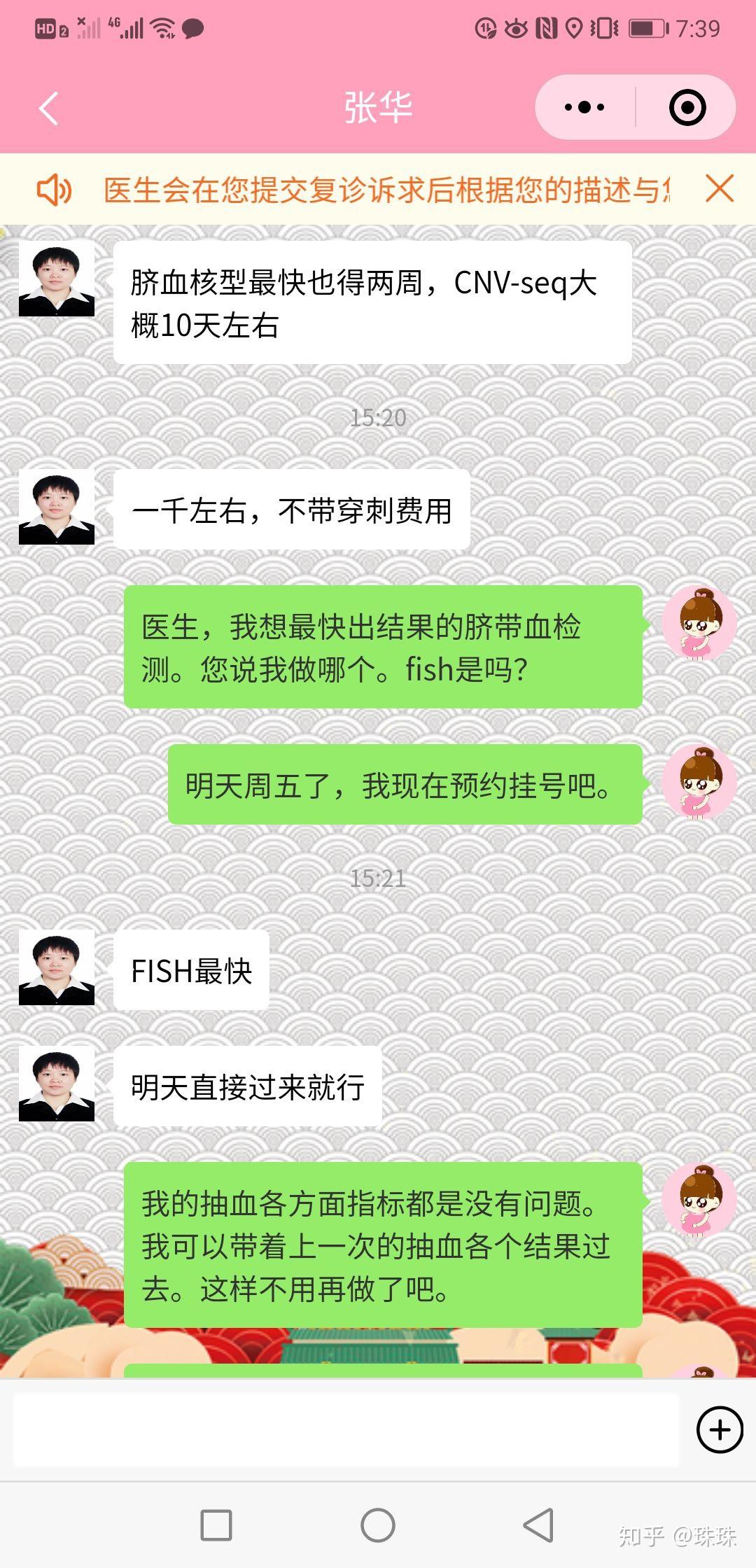756x1568 pixels.
Task: Close the mini program with the circle button
Action: [x=687, y=107]
